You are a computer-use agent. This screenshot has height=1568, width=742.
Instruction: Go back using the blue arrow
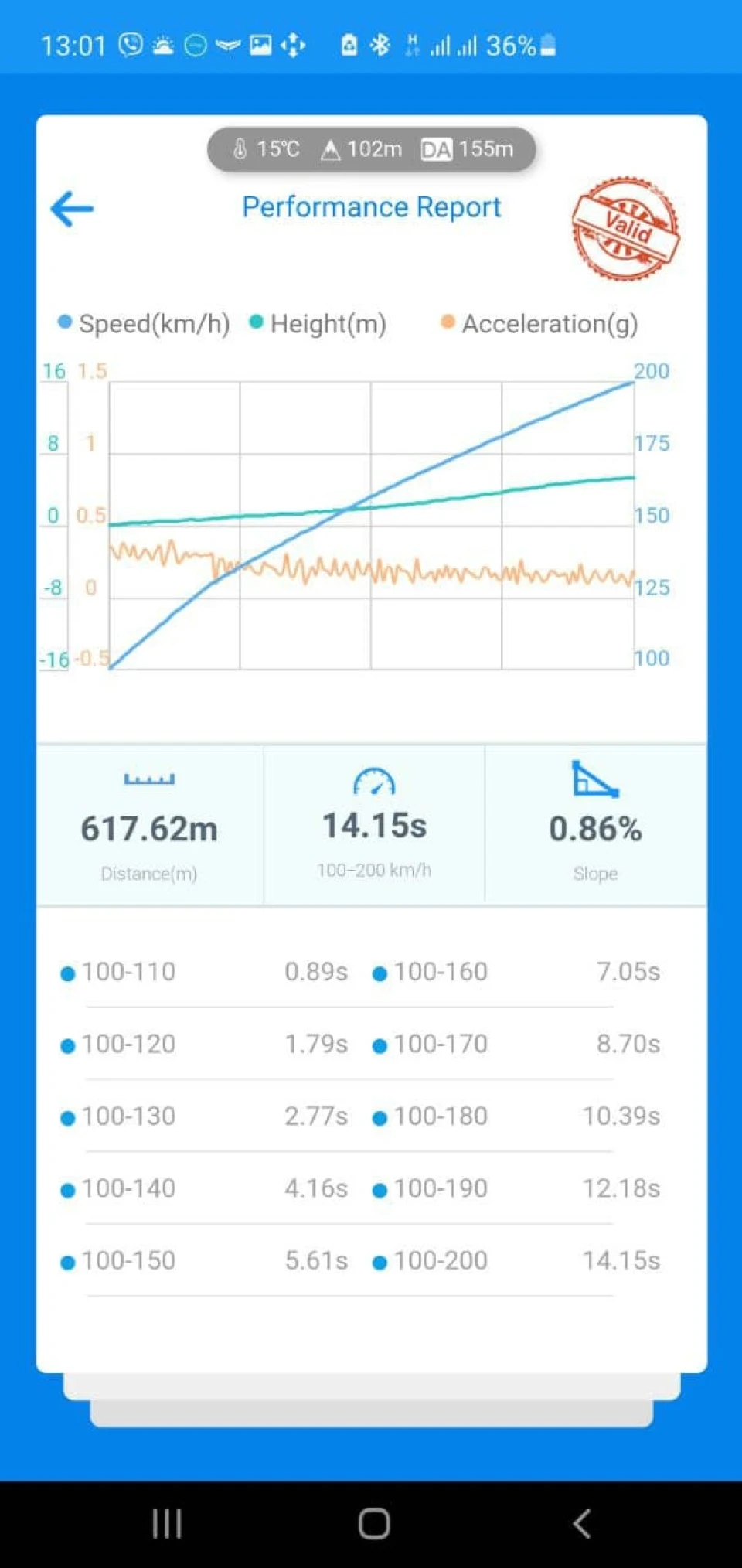(x=72, y=209)
